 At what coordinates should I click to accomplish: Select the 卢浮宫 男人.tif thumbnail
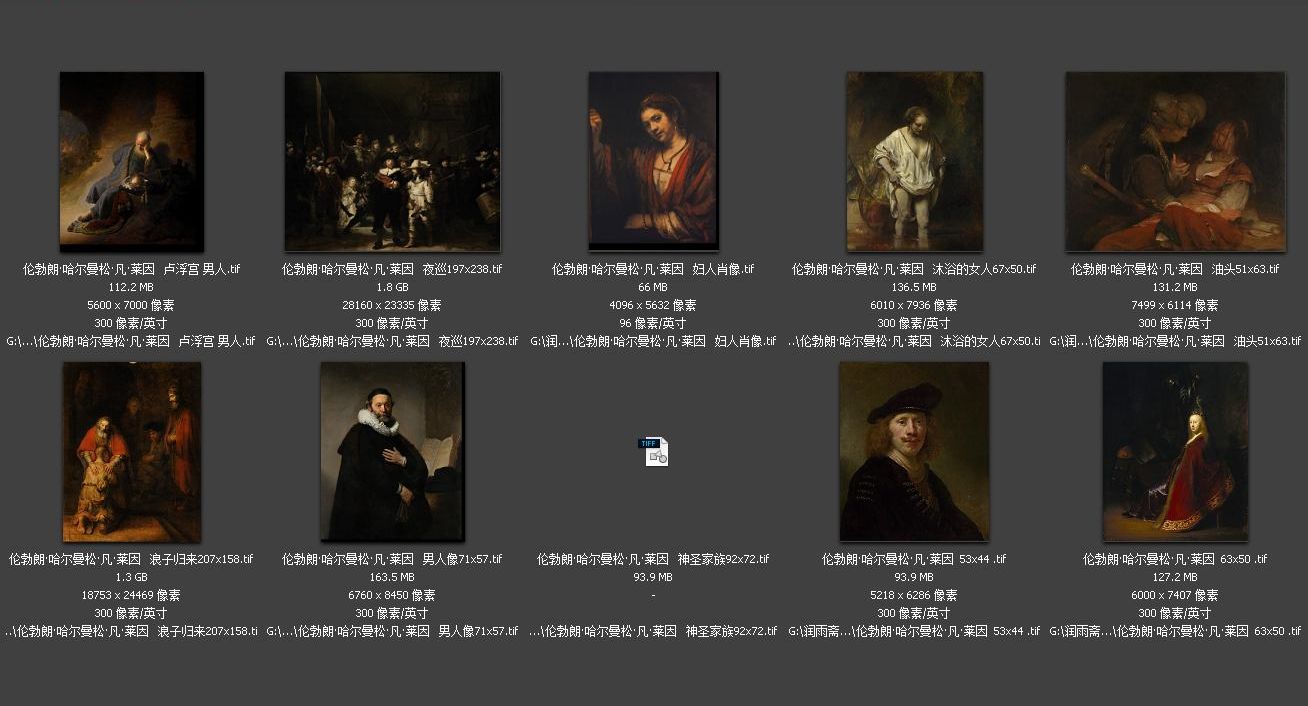tap(131, 161)
